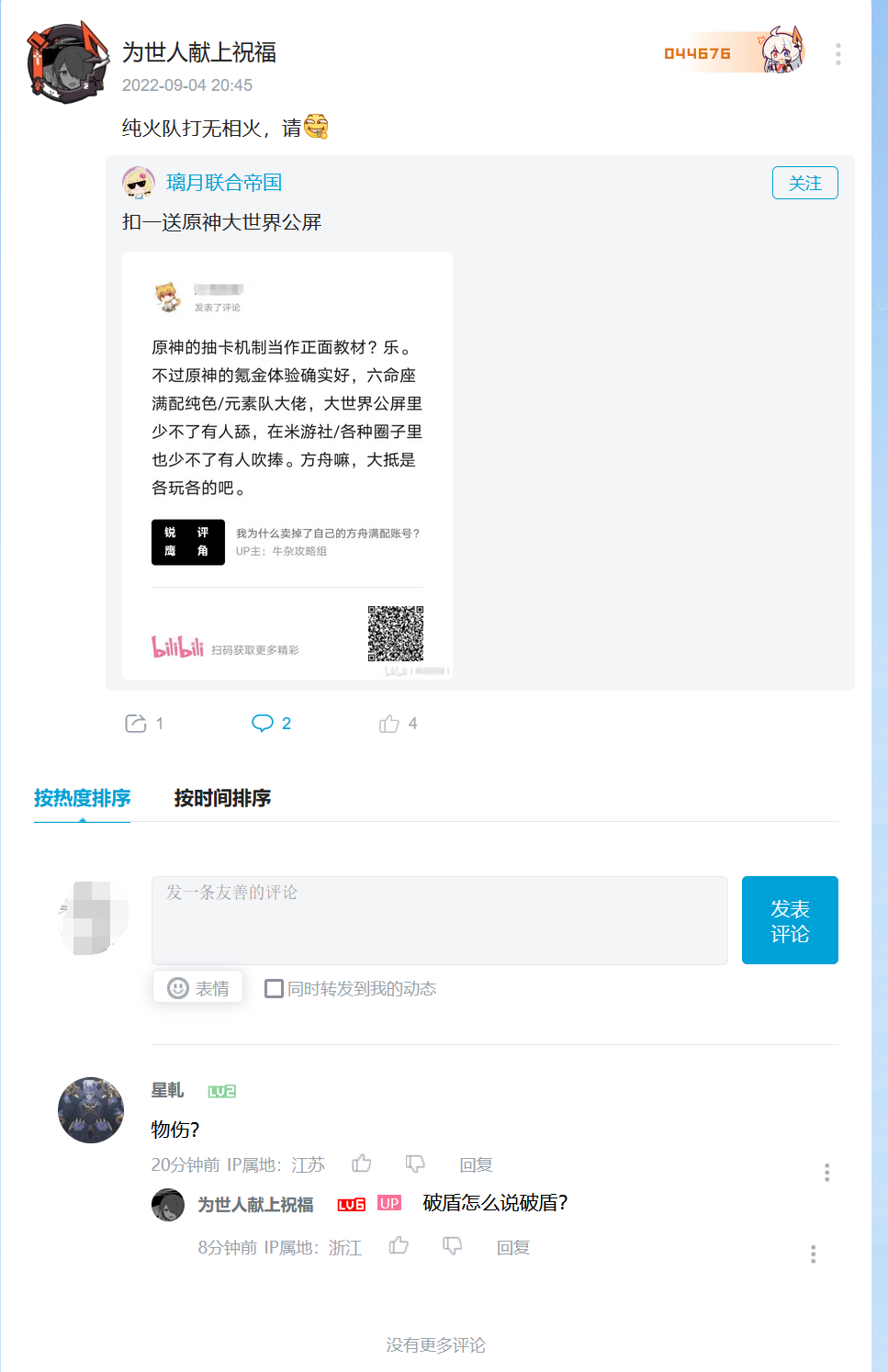The height and width of the screenshot is (1372, 888).
Task: Reply to 破盾怎么说破盾? comment
Action: (513, 1247)
